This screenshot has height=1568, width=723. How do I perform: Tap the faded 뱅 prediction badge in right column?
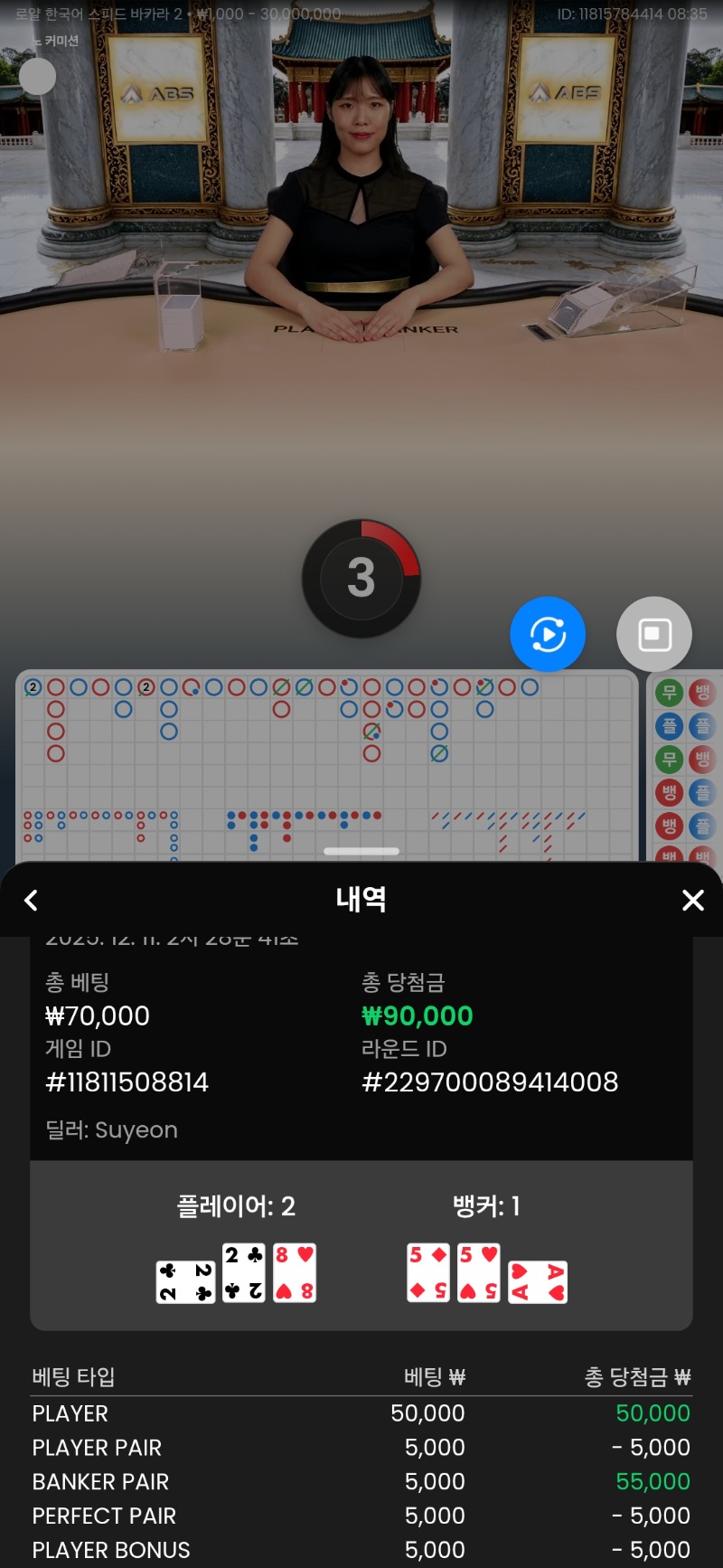coord(703,692)
